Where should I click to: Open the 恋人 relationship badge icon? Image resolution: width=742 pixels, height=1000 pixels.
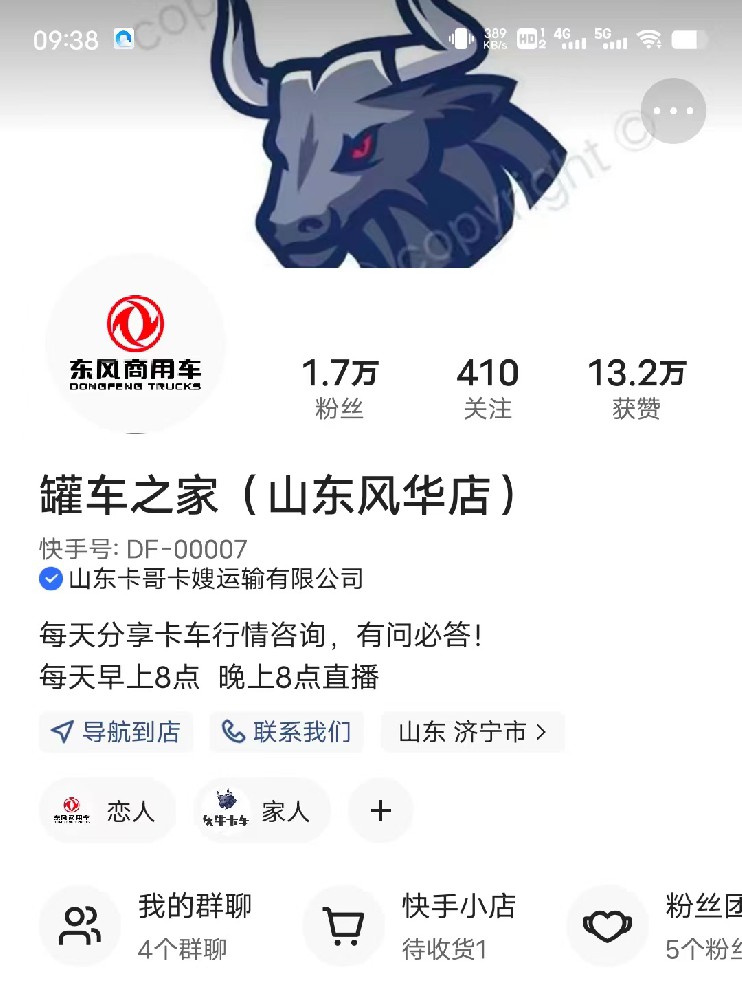click(71, 811)
